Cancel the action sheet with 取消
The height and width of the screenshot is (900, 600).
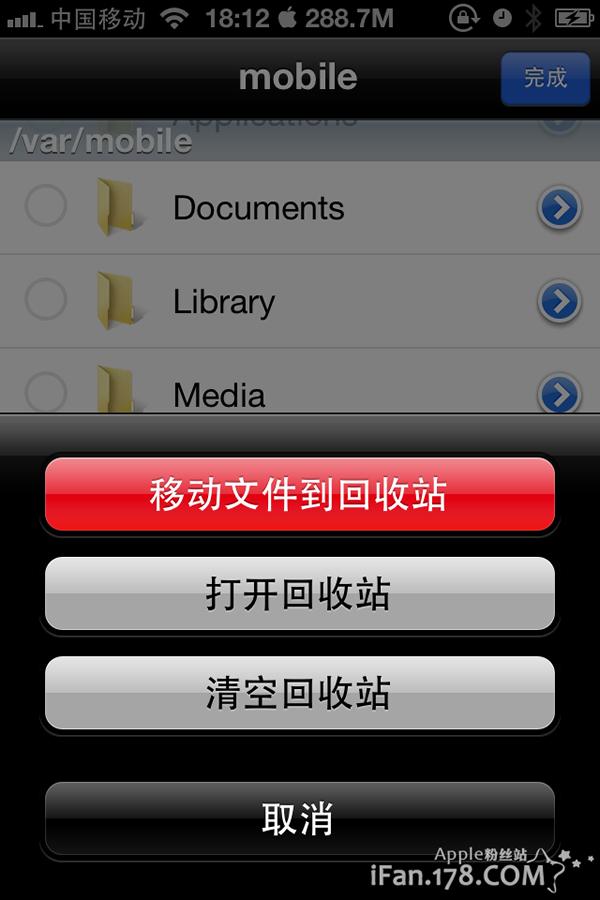[299, 819]
